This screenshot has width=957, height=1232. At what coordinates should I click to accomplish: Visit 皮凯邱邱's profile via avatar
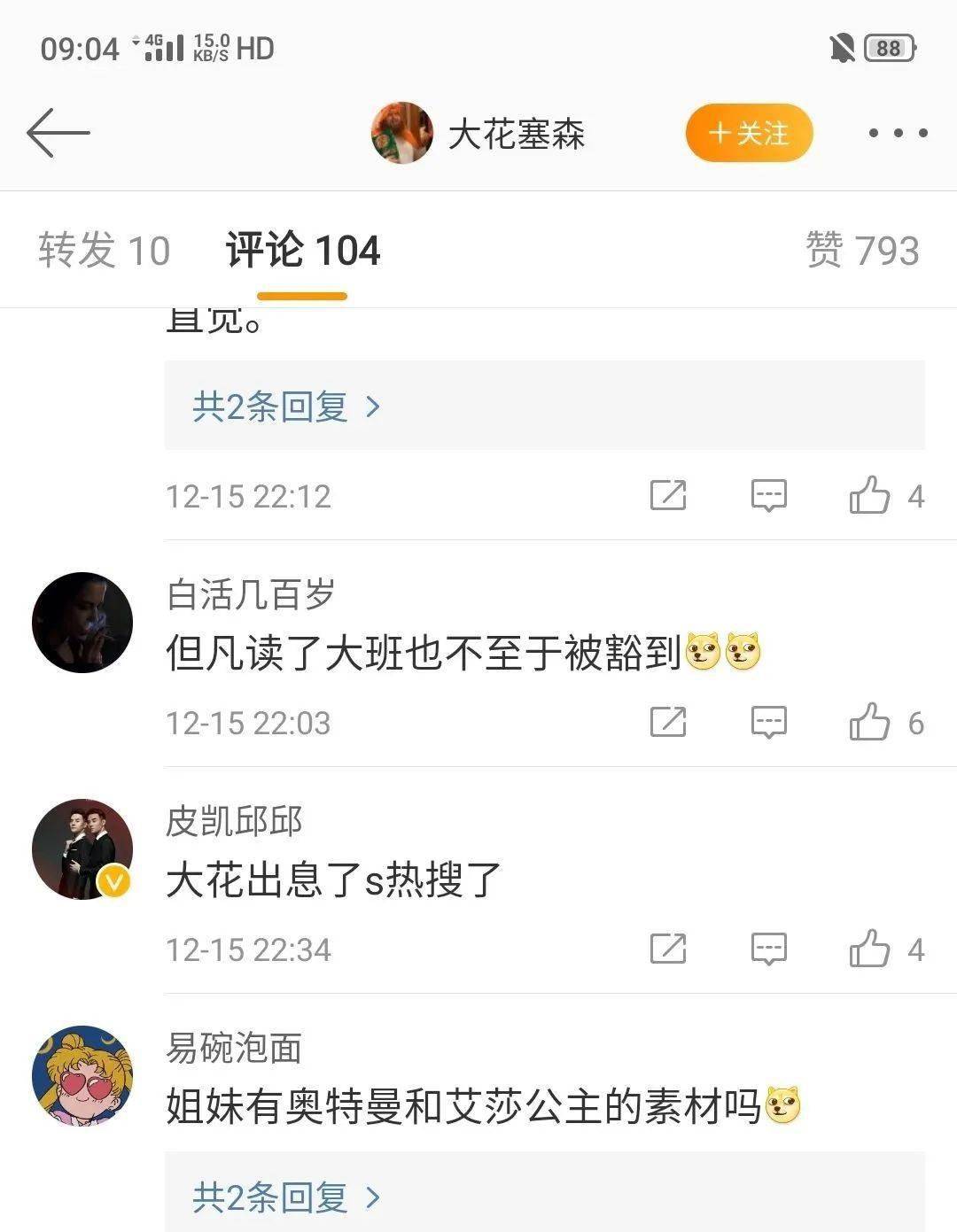coord(82,848)
